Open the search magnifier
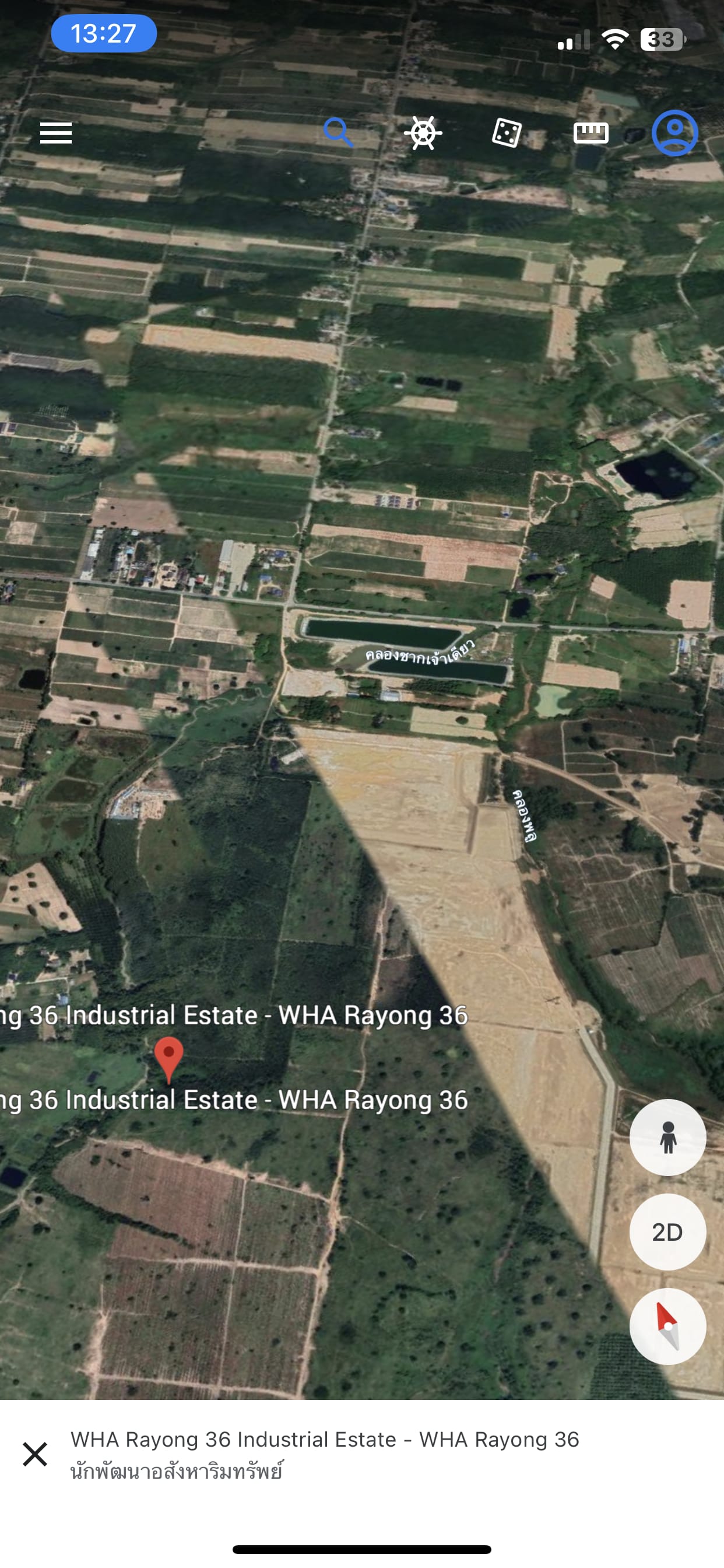This screenshot has width=724, height=1568. click(338, 132)
